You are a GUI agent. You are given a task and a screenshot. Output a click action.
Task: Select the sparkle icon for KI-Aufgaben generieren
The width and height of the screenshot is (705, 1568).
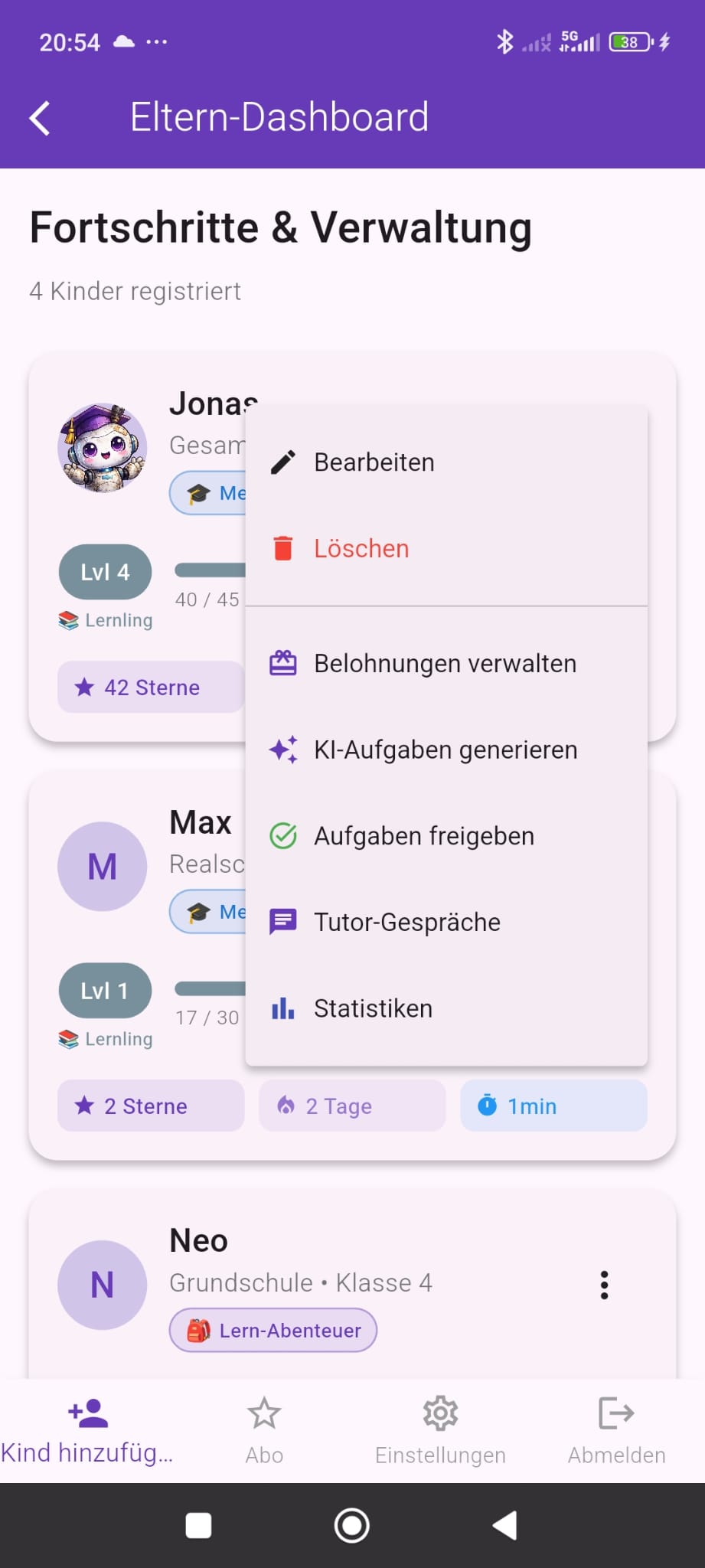pos(282,750)
